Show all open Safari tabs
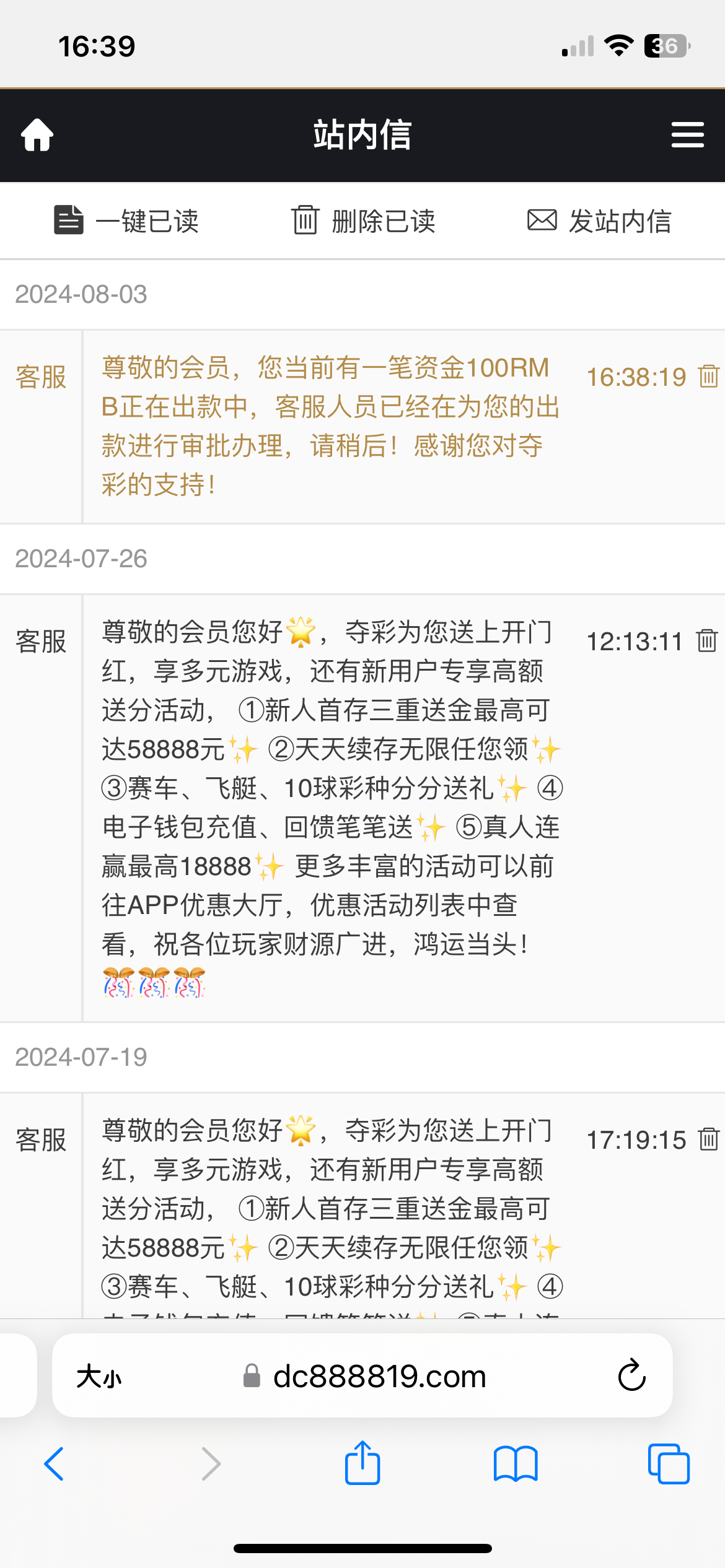This screenshot has width=725, height=1568. (x=668, y=1464)
